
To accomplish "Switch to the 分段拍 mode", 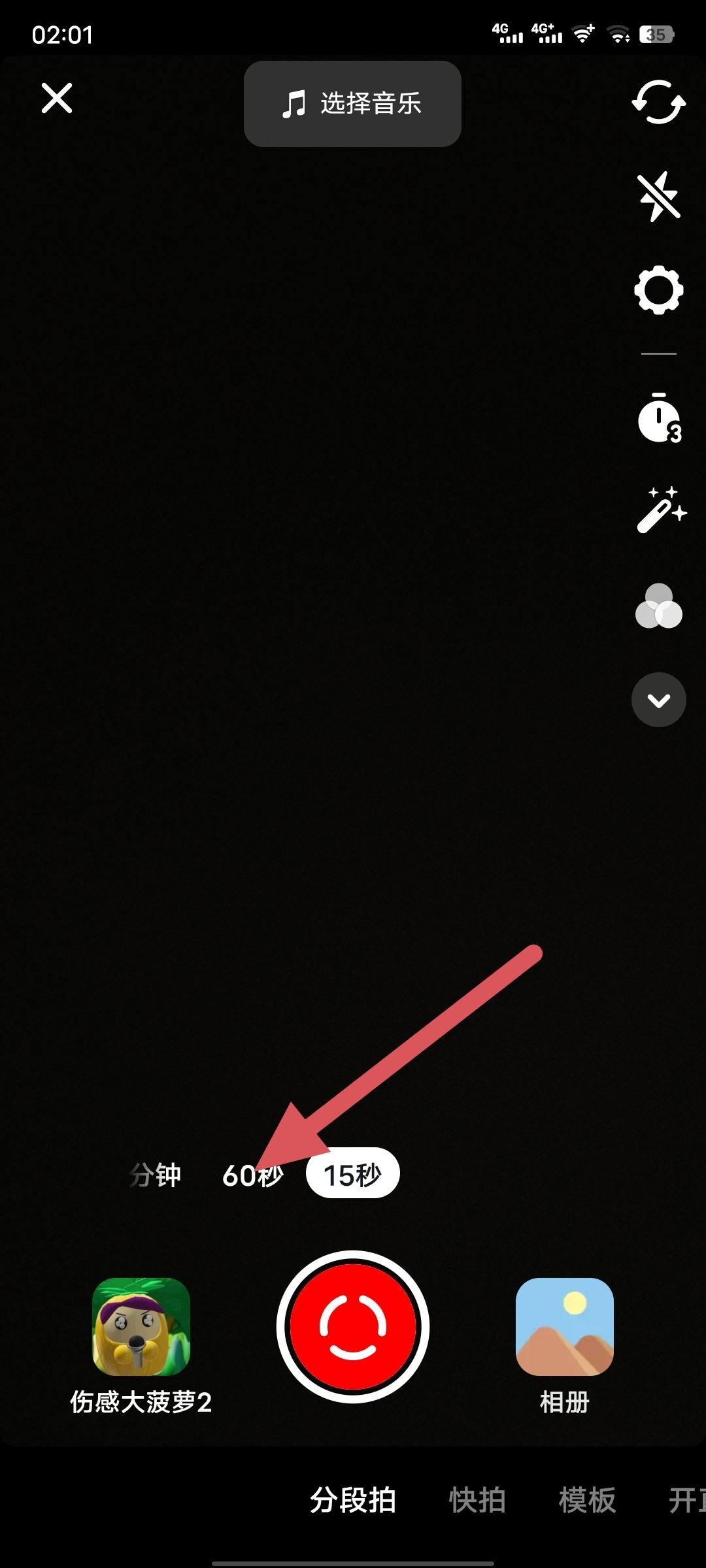I will tap(352, 1499).
